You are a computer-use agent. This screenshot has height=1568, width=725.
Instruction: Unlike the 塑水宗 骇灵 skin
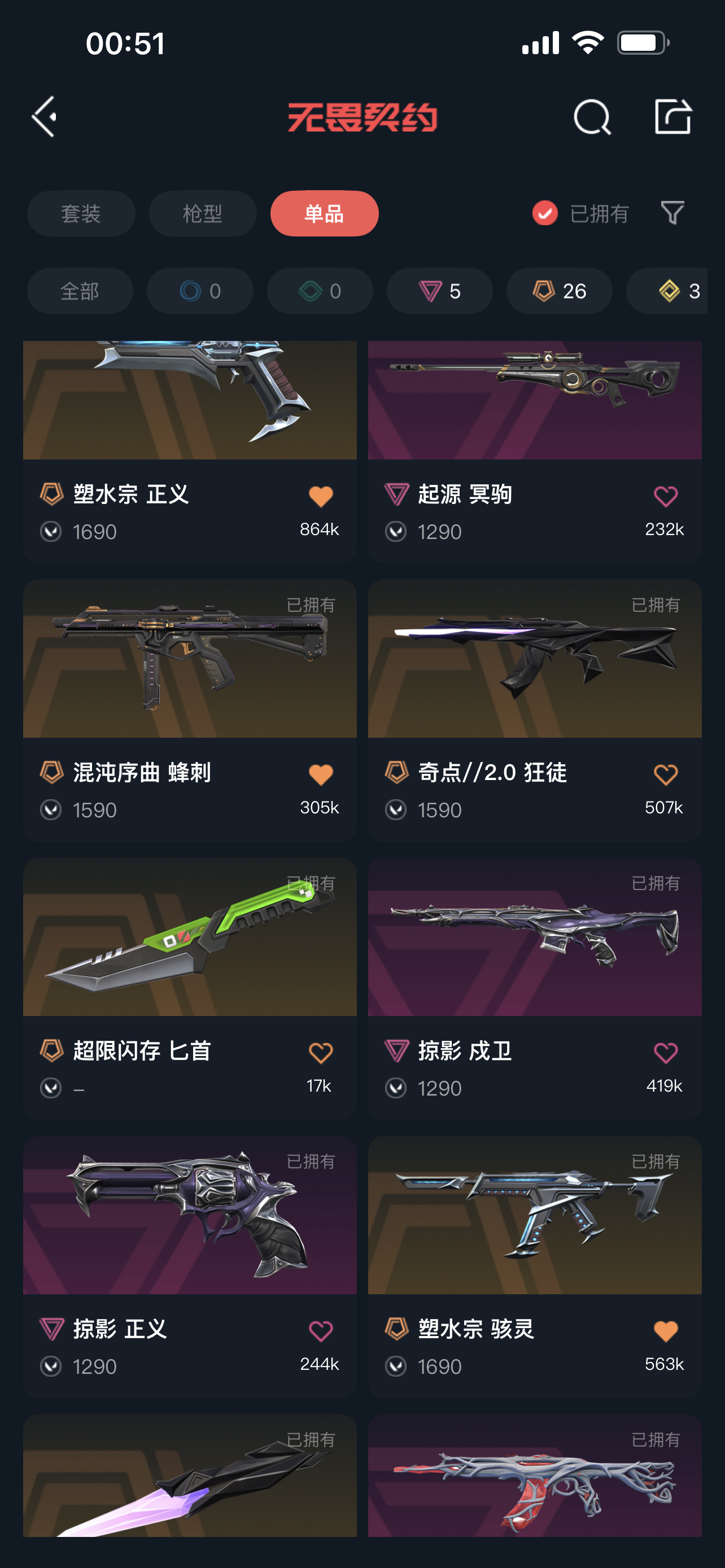pos(665,1331)
